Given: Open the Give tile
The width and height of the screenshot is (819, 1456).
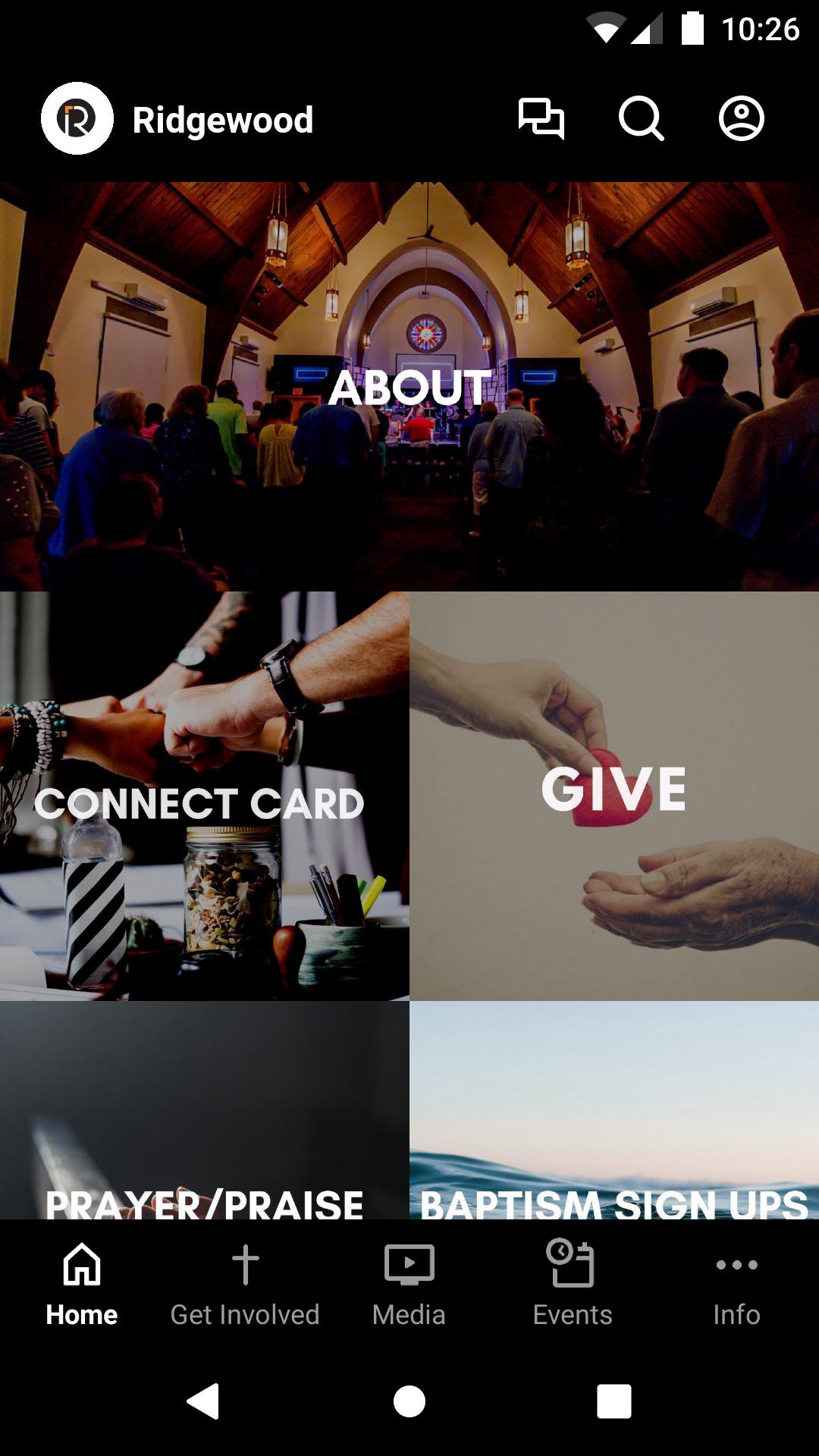Looking at the screenshot, I should (x=614, y=796).
